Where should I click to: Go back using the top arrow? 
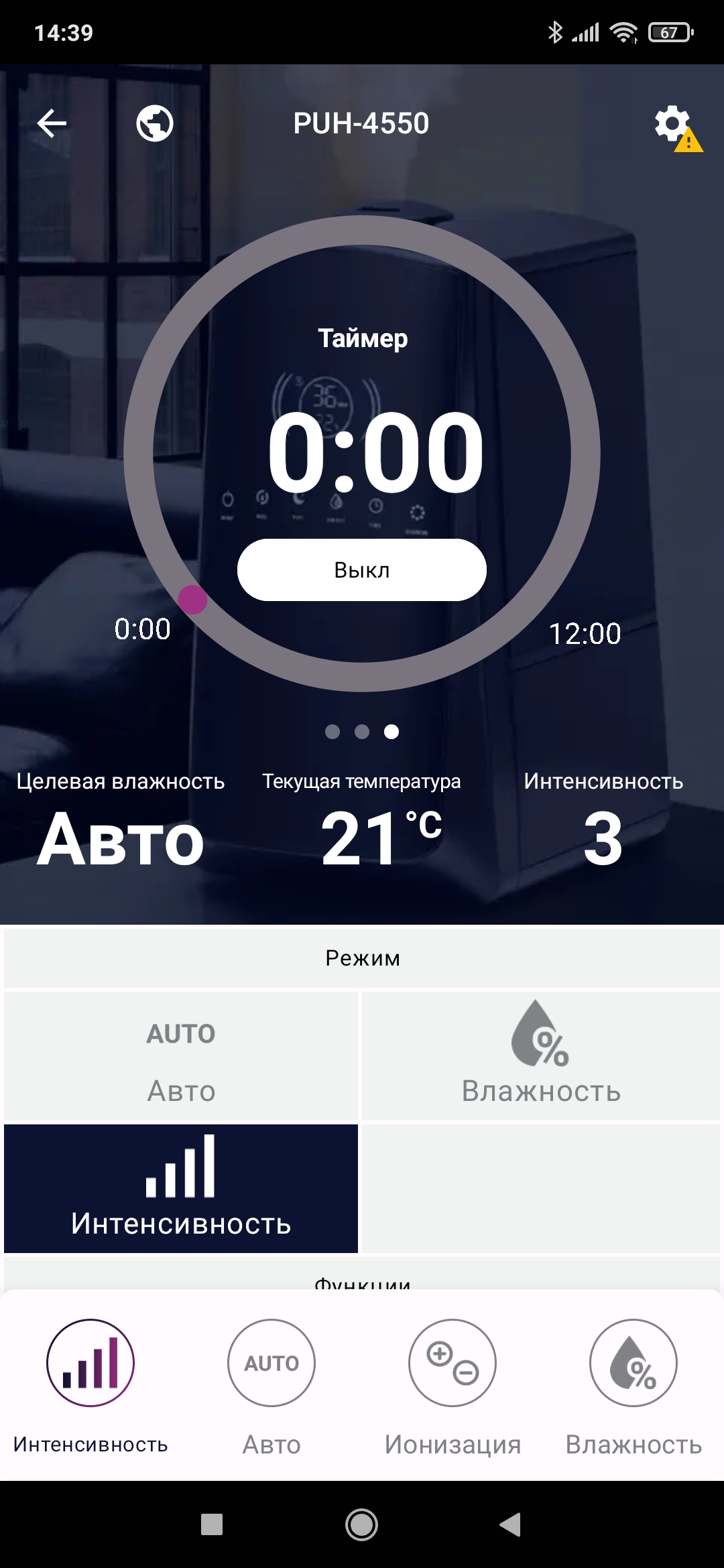click(x=52, y=123)
